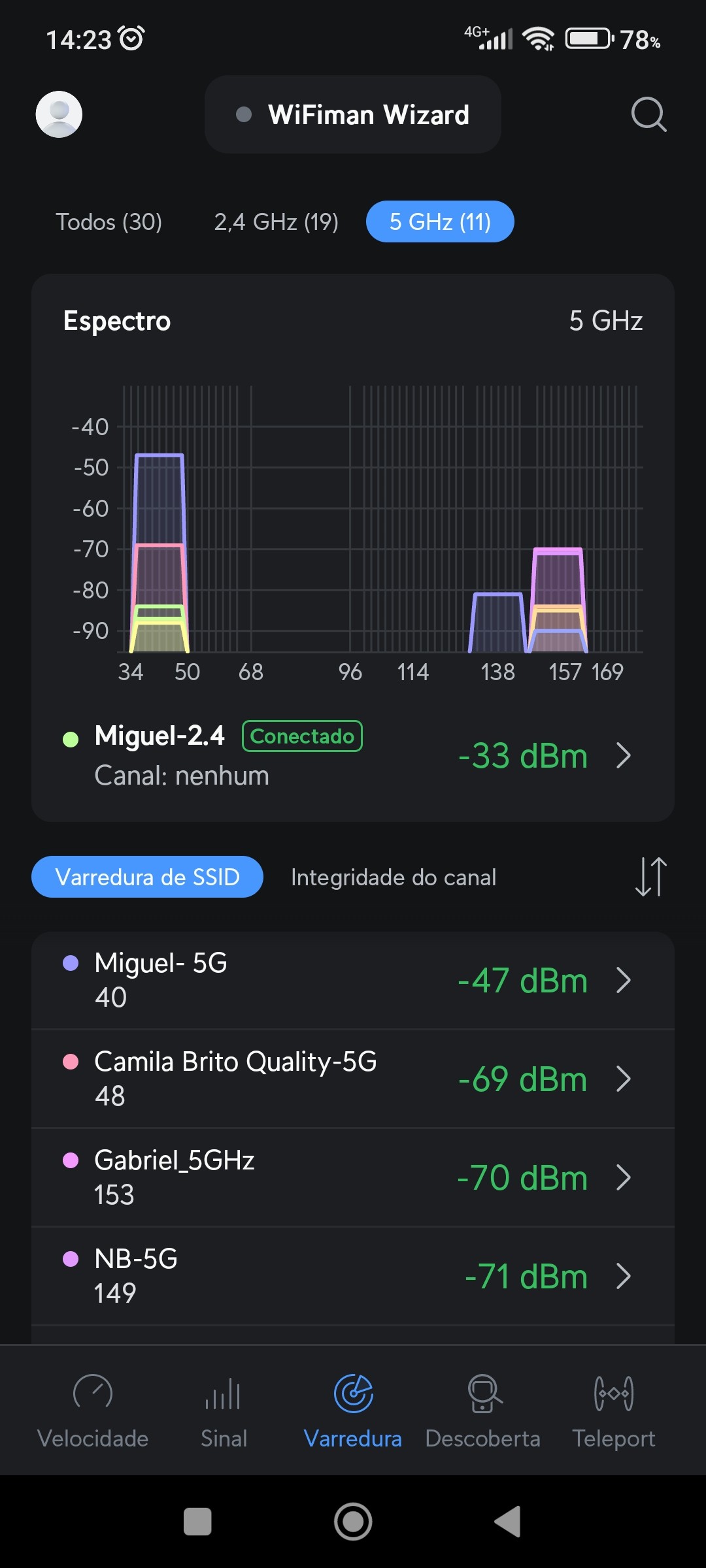Tap the sort arrows icon
This screenshot has height=1568, width=706.
650,877
